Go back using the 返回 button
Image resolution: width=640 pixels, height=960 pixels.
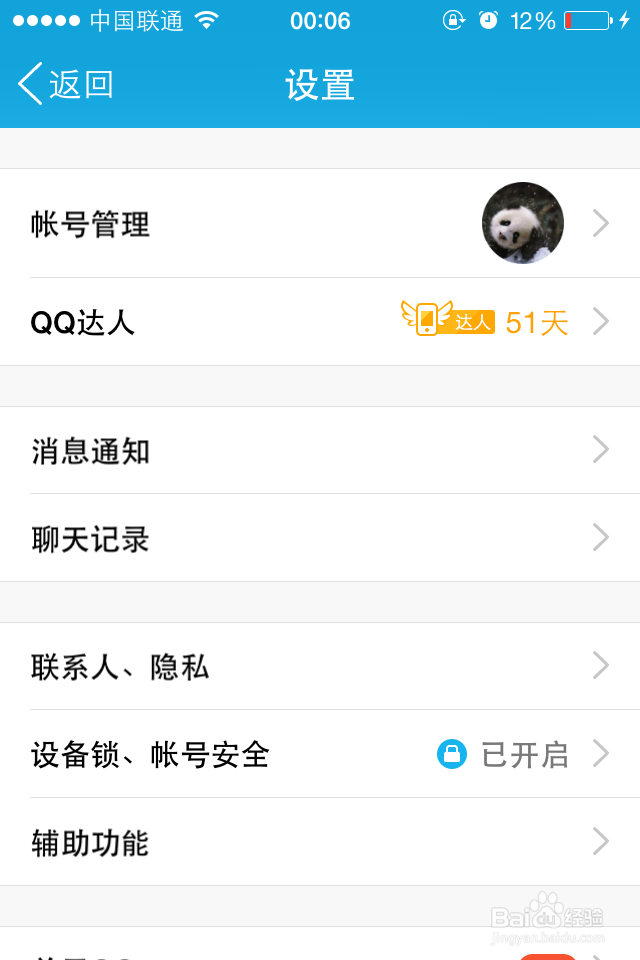66,85
